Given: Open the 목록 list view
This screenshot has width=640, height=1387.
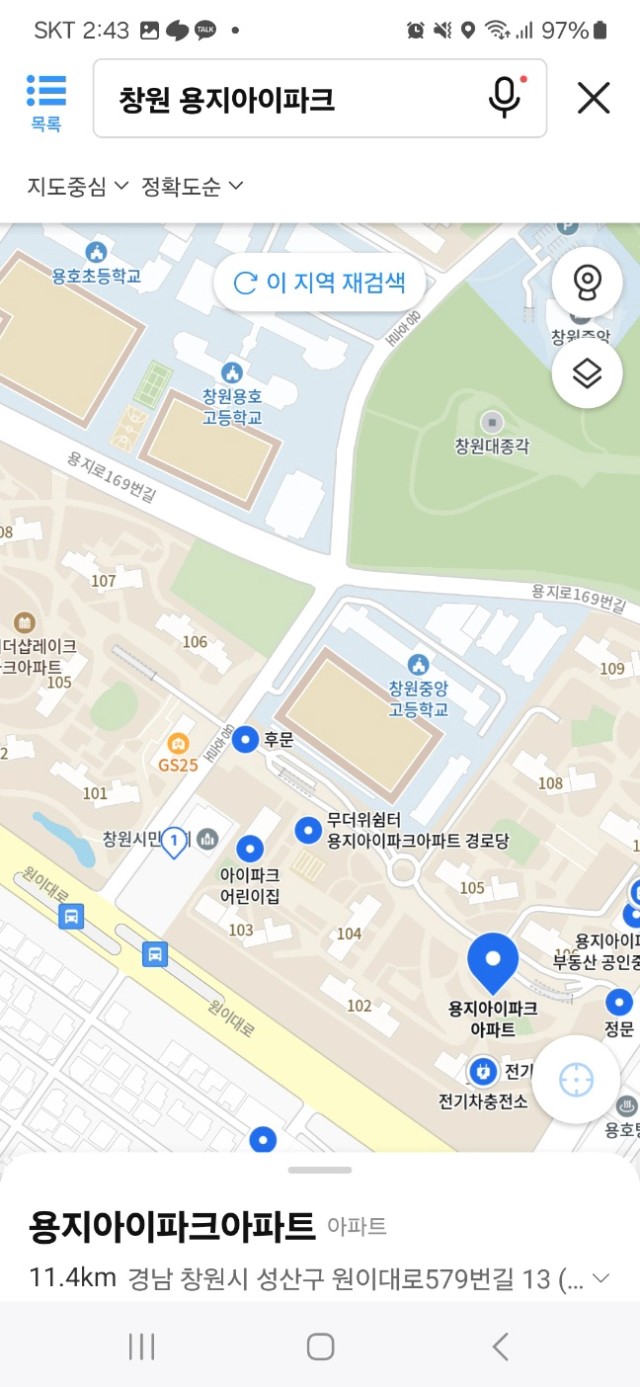Looking at the screenshot, I should pyautogui.click(x=46, y=101).
